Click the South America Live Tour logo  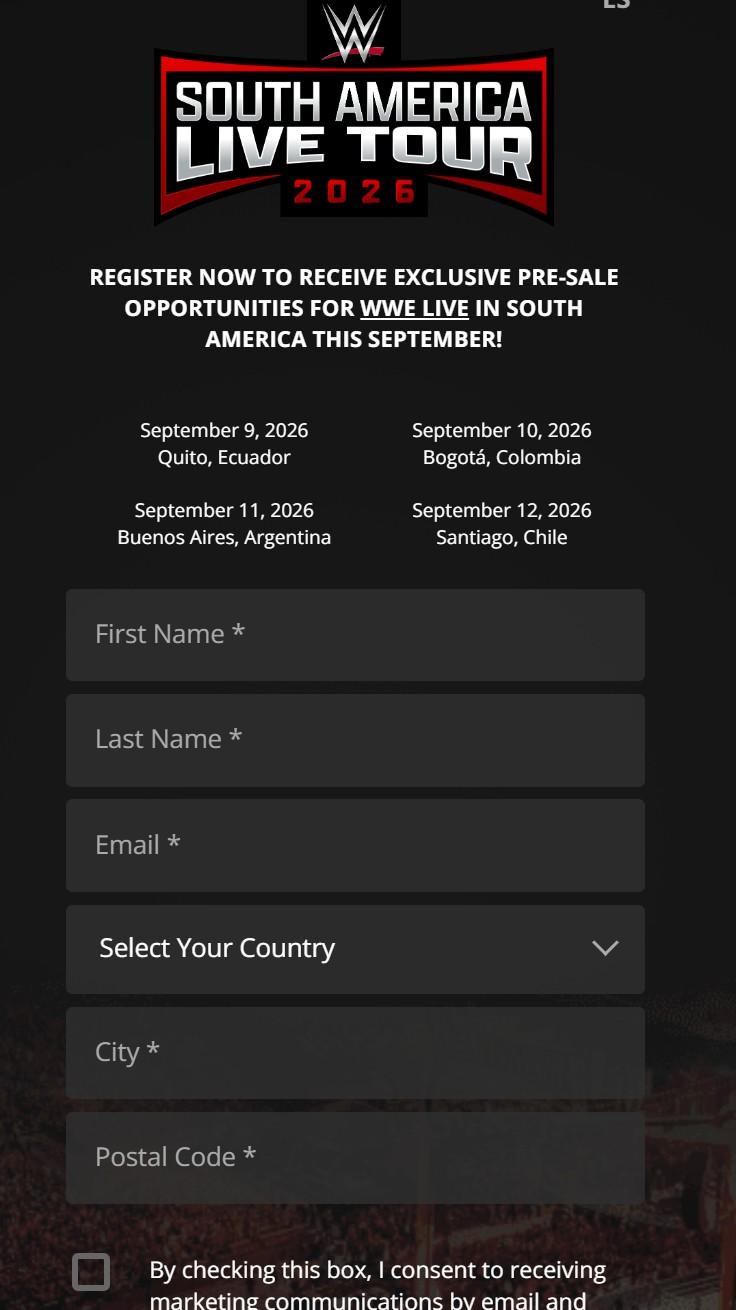[x=354, y=130]
